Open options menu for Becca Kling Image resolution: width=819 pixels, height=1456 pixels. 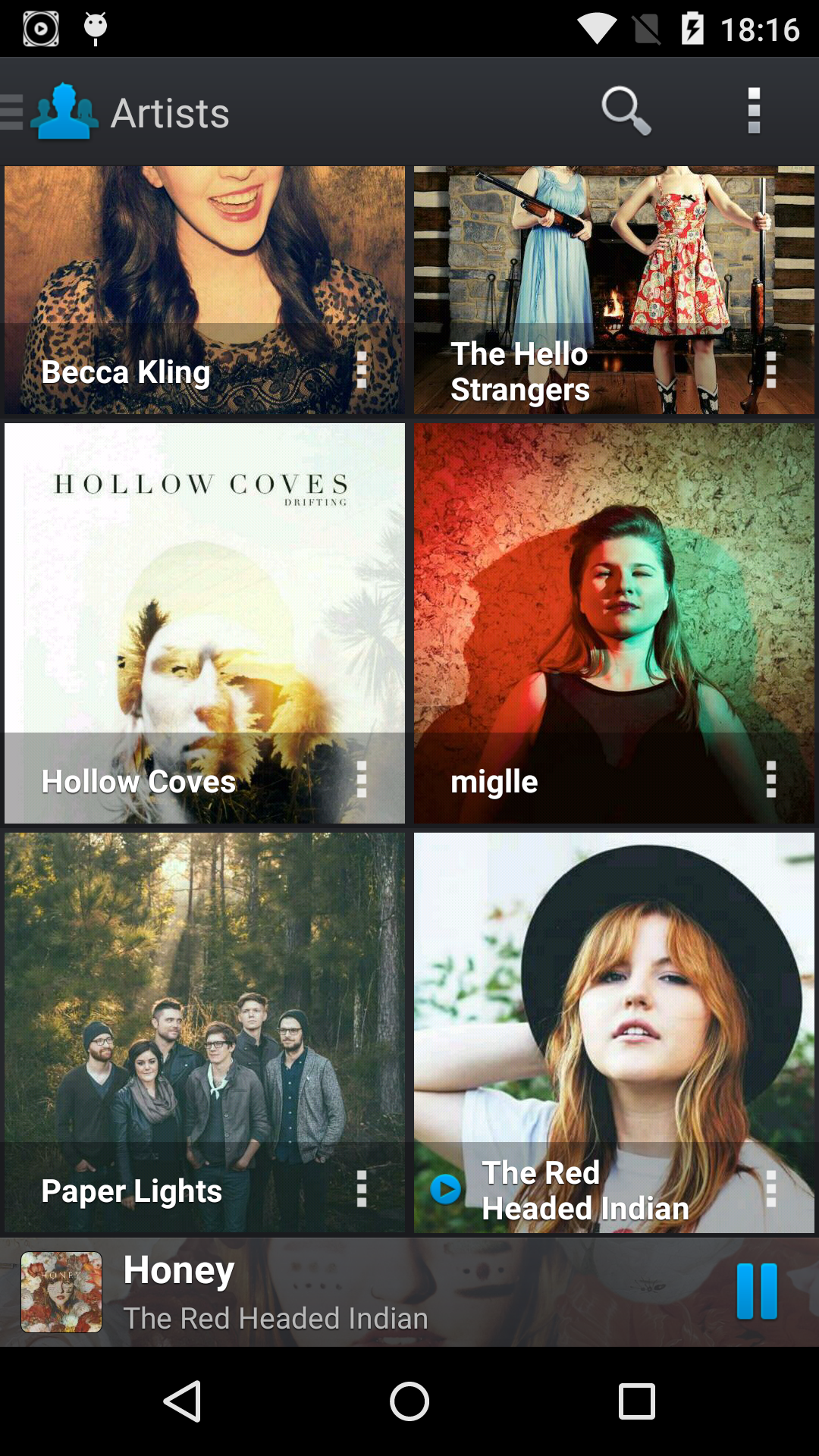362,370
